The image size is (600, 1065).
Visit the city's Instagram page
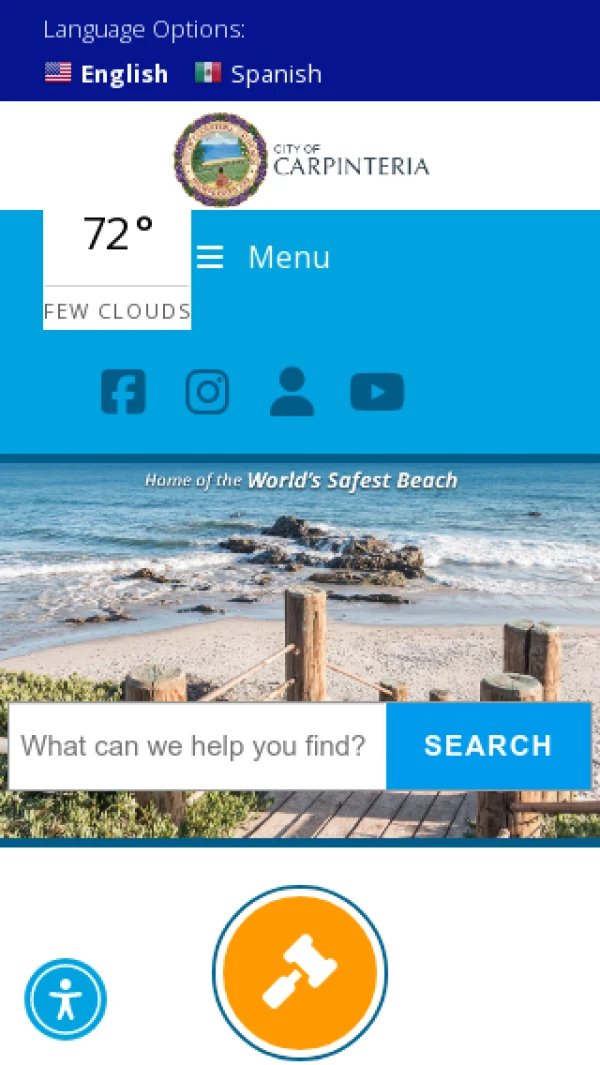(207, 392)
